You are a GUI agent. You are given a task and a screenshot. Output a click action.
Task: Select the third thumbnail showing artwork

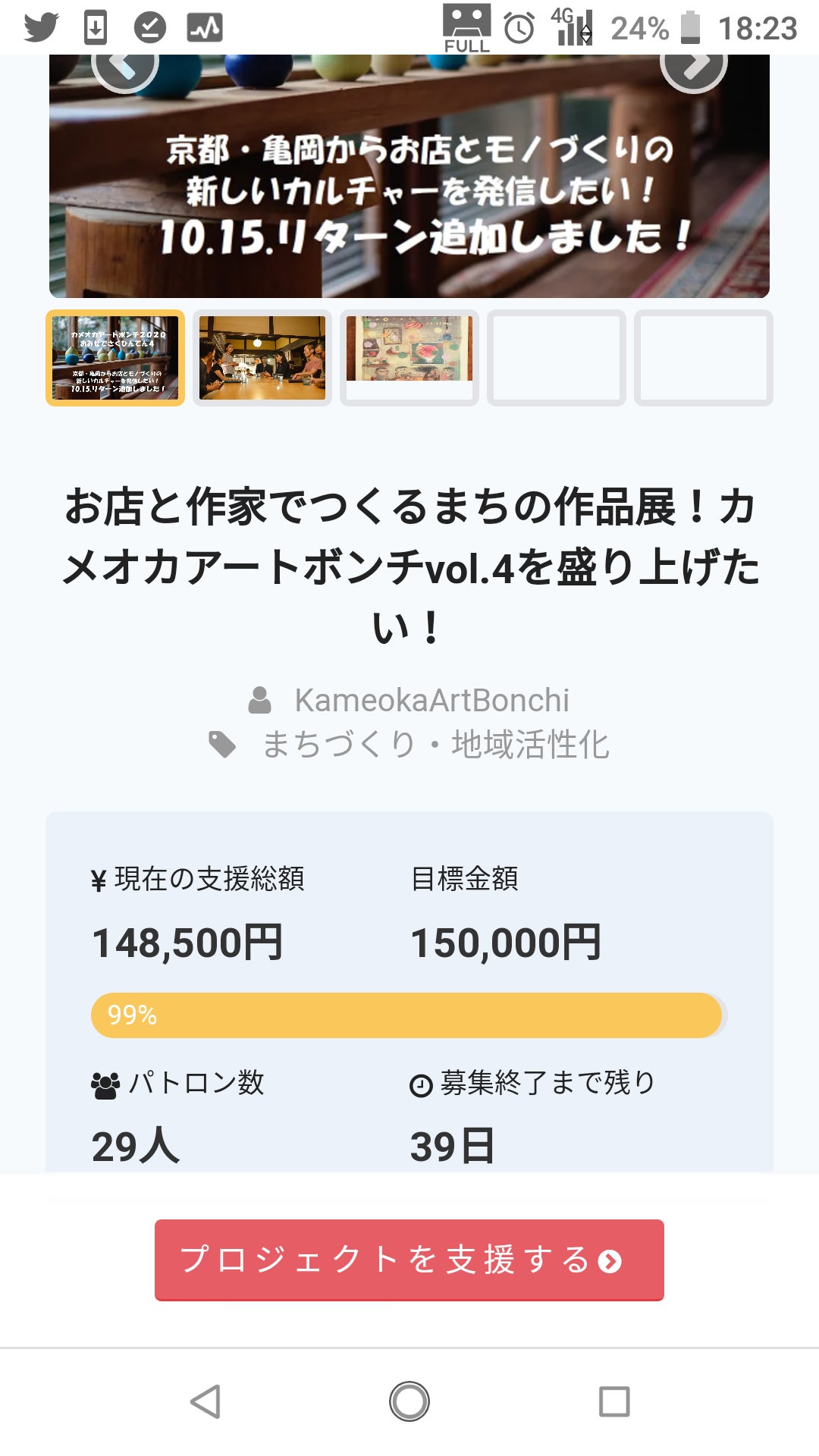click(x=409, y=356)
